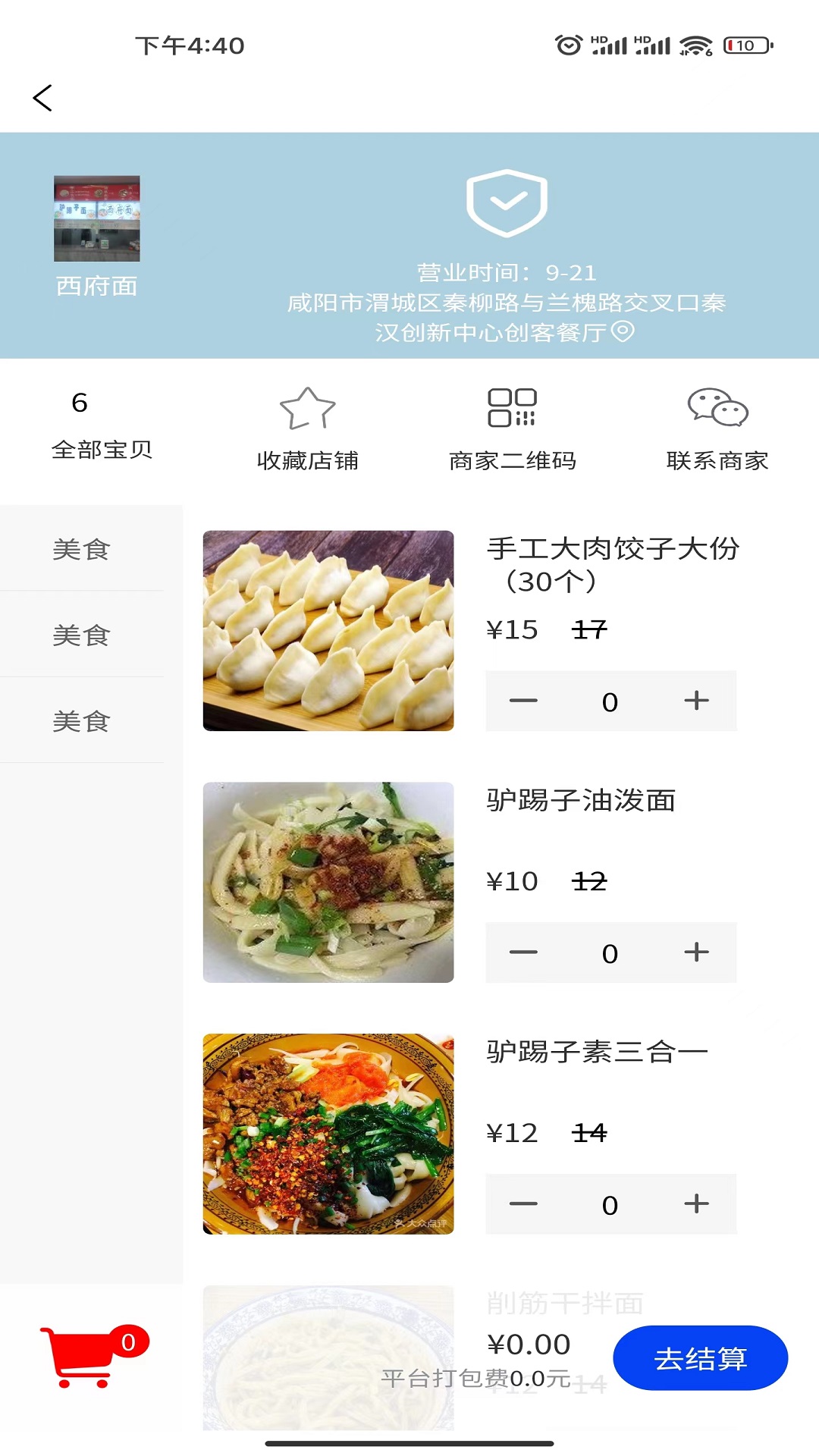Screen dimensions: 819x1456
Task: Go back using the top-left arrow
Action: [42, 98]
